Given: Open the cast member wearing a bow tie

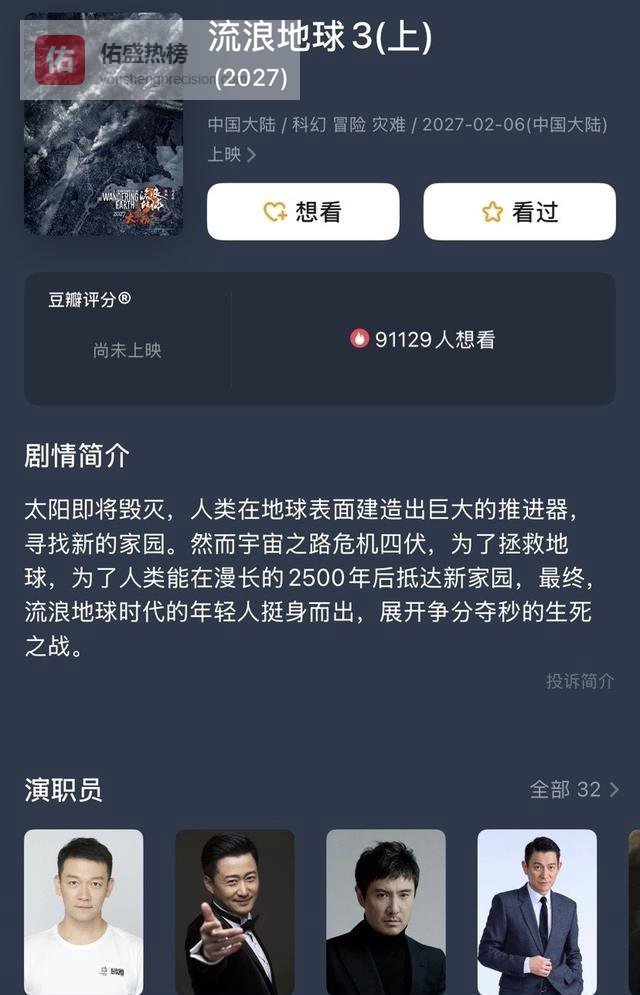Looking at the screenshot, I should tap(235, 911).
